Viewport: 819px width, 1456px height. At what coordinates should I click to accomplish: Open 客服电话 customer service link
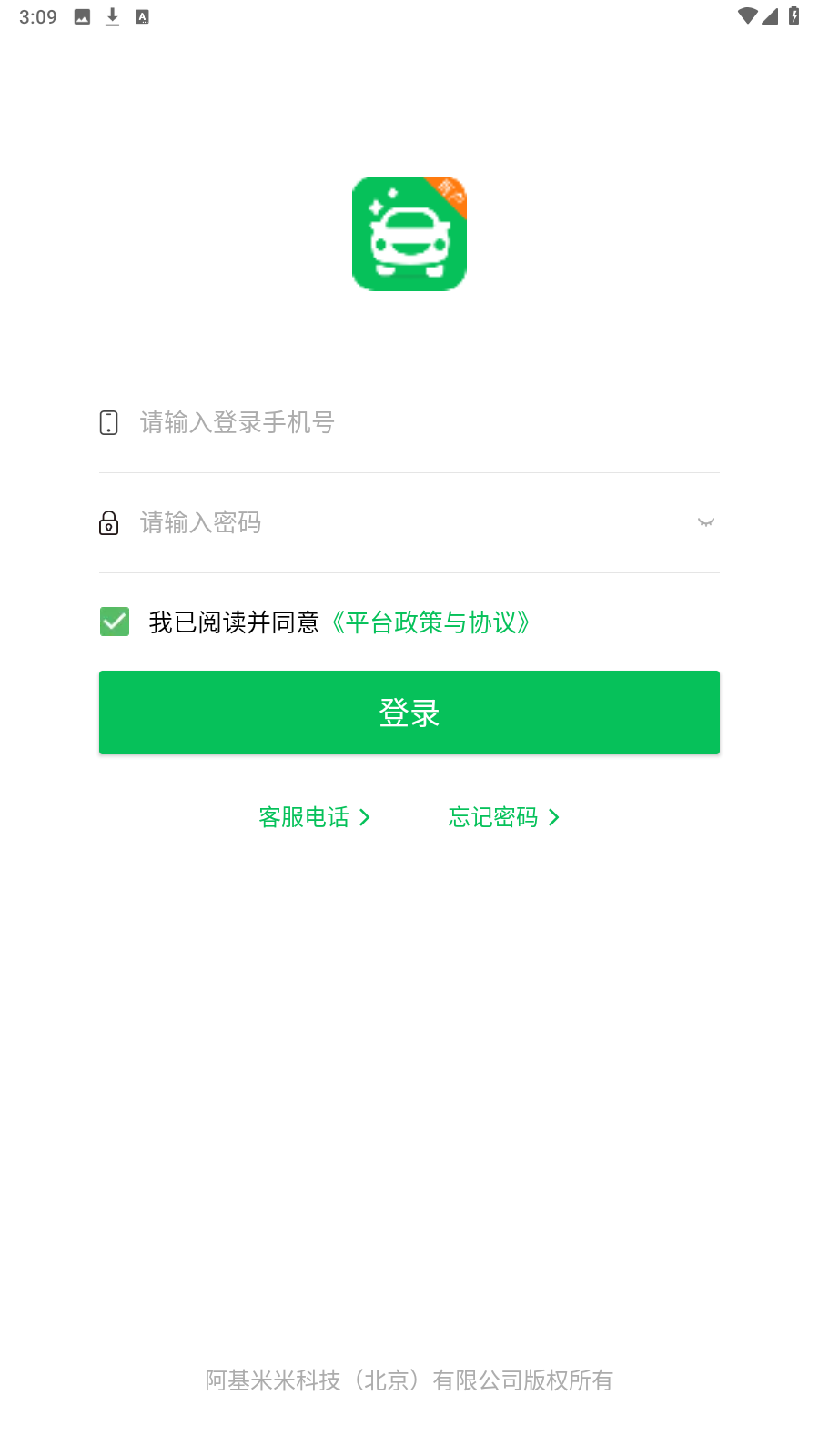[314, 817]
